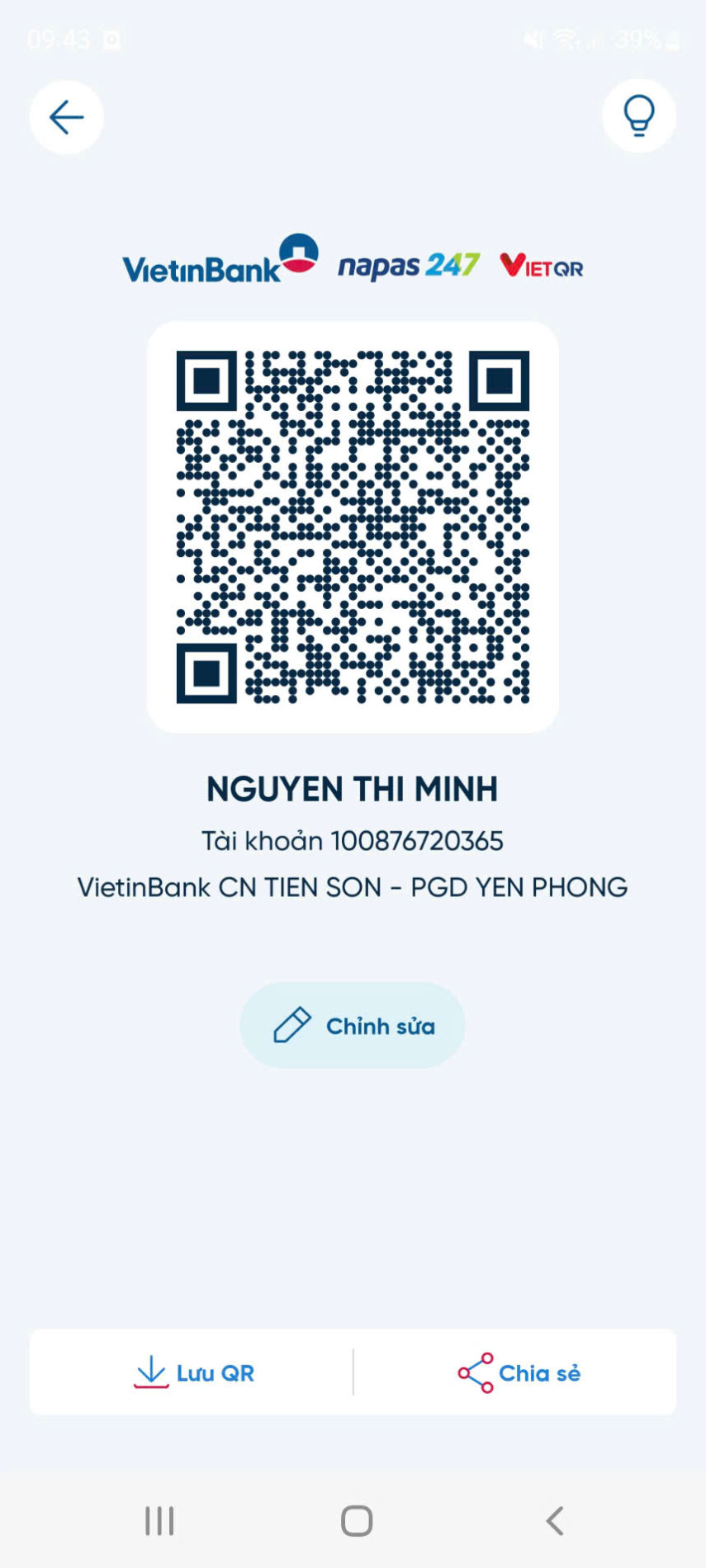Save the code with Lưu QR
This screenshot has width=706, height=1568.
point(194,1372)
